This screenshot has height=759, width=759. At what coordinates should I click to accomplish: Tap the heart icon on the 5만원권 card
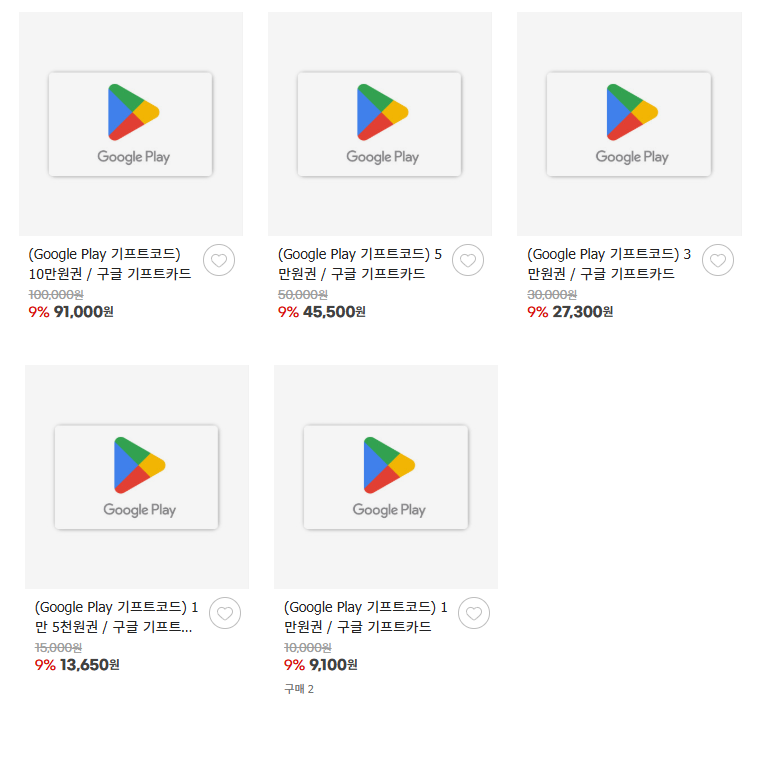tap(468, 260)
